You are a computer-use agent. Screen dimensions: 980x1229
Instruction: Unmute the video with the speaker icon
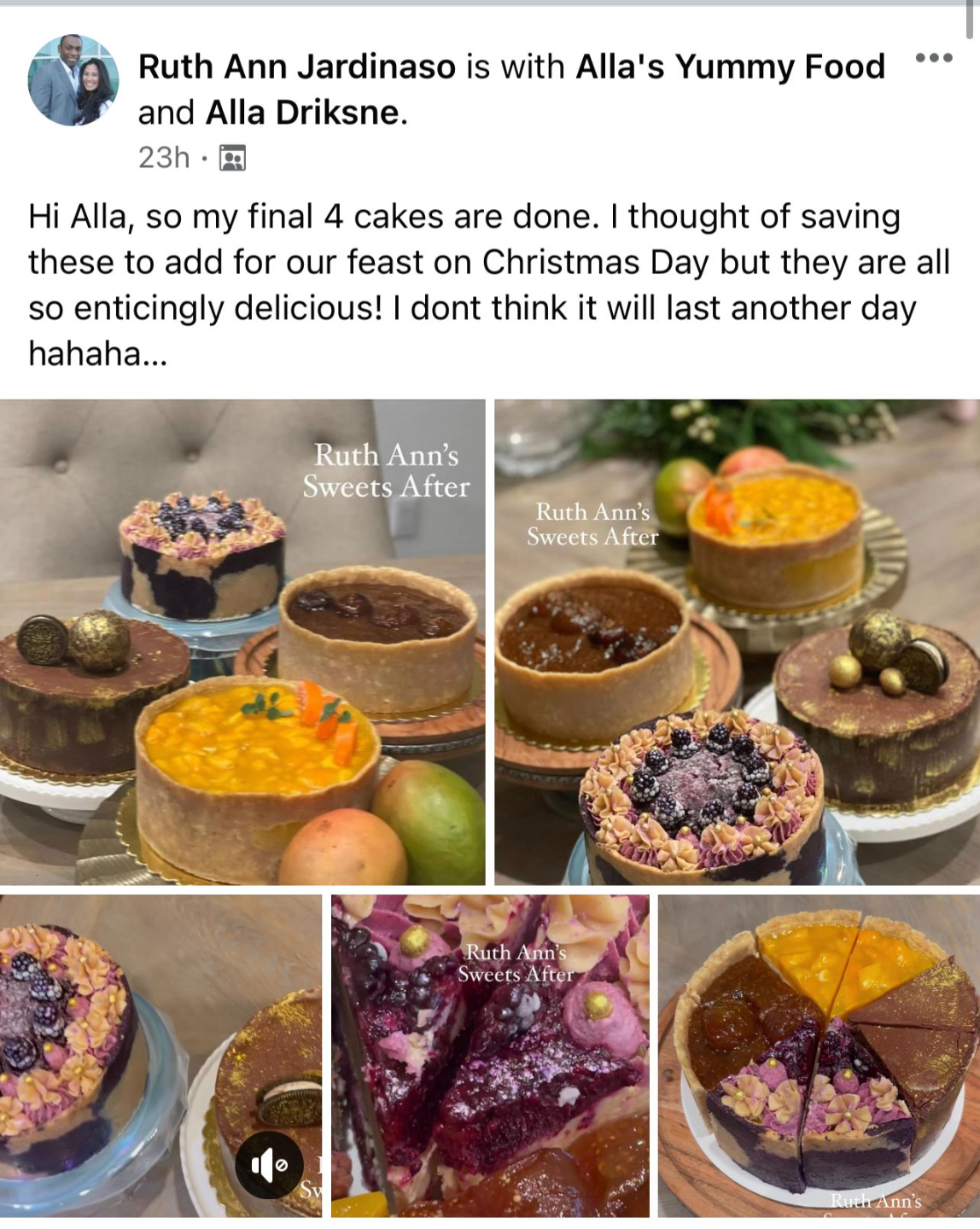click(269, 1165)
